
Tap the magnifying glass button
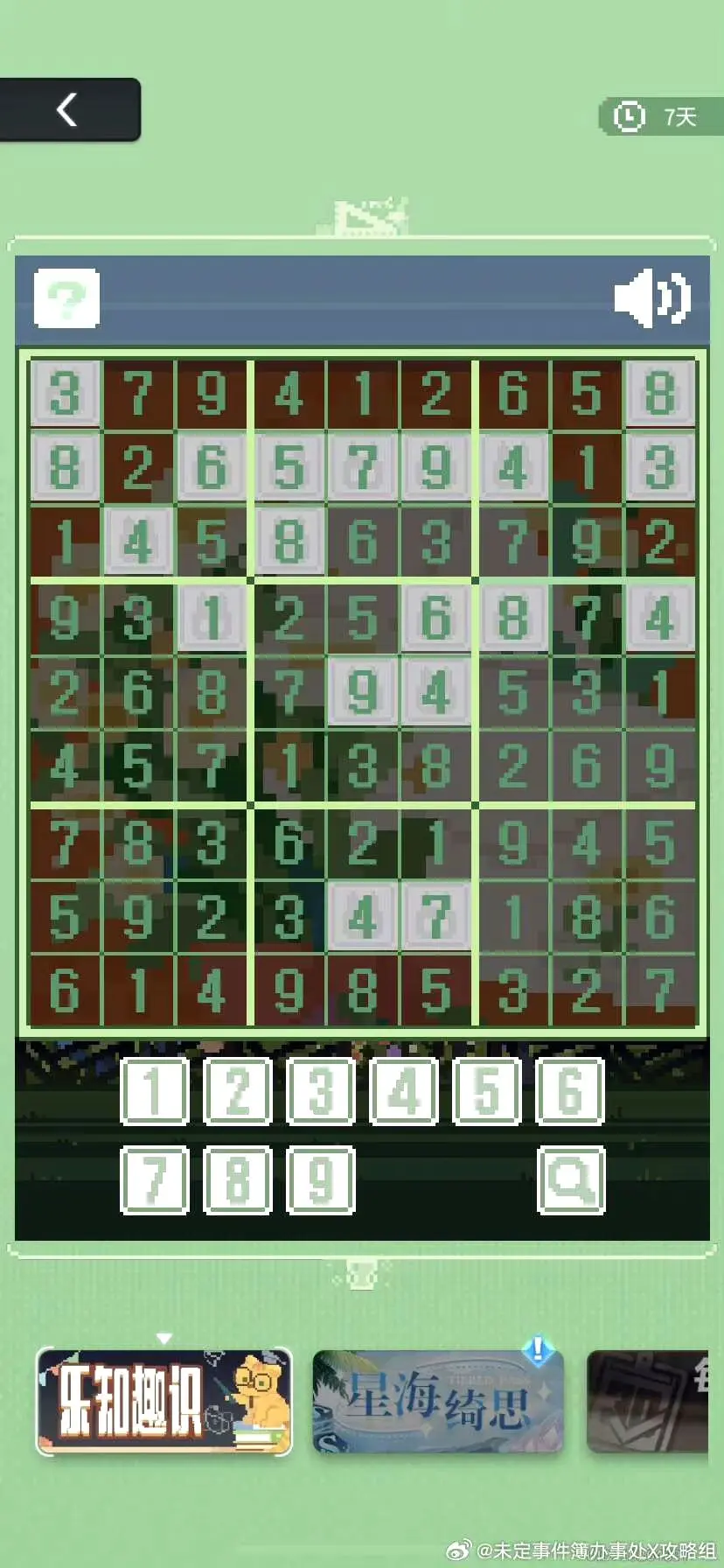pos(570,1179)
